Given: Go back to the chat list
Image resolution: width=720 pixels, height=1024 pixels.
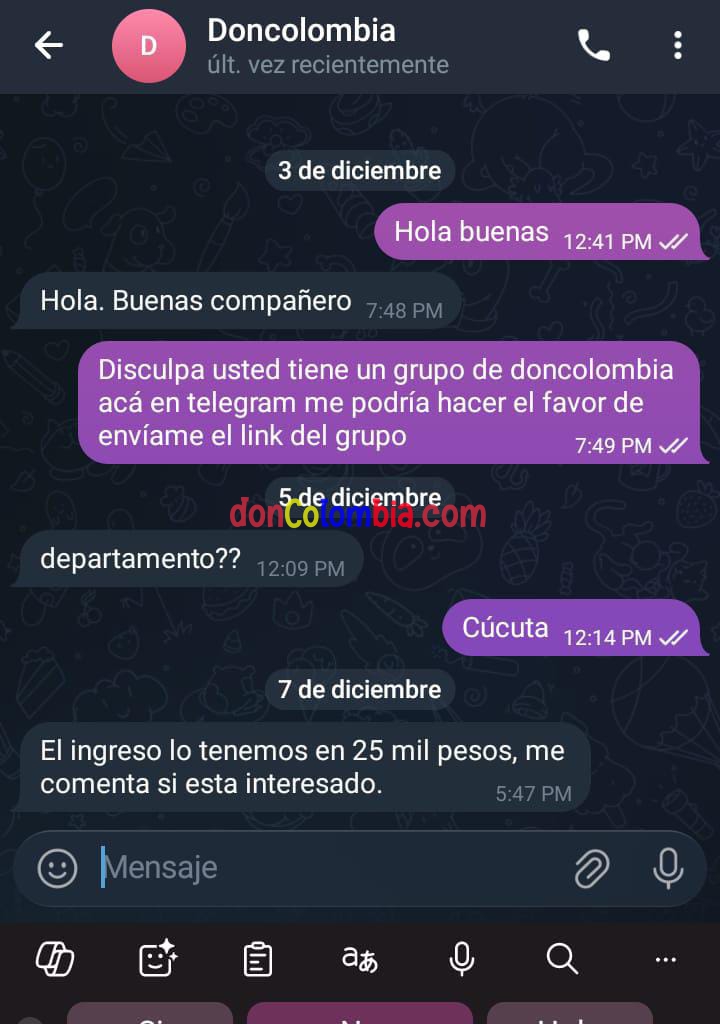Looking at the screenshot, I should coord(48,45).
